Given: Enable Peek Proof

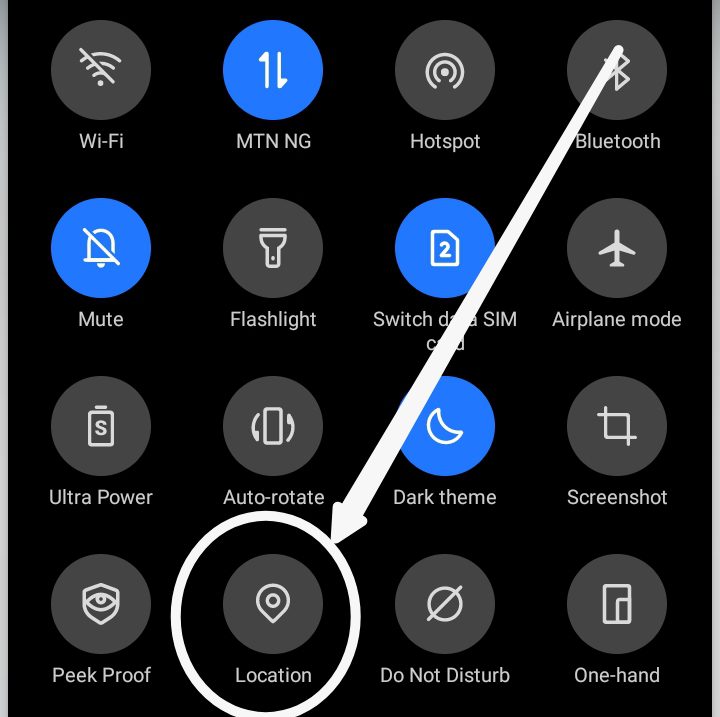Looking at the screenshot, I should tap(101, 604).
